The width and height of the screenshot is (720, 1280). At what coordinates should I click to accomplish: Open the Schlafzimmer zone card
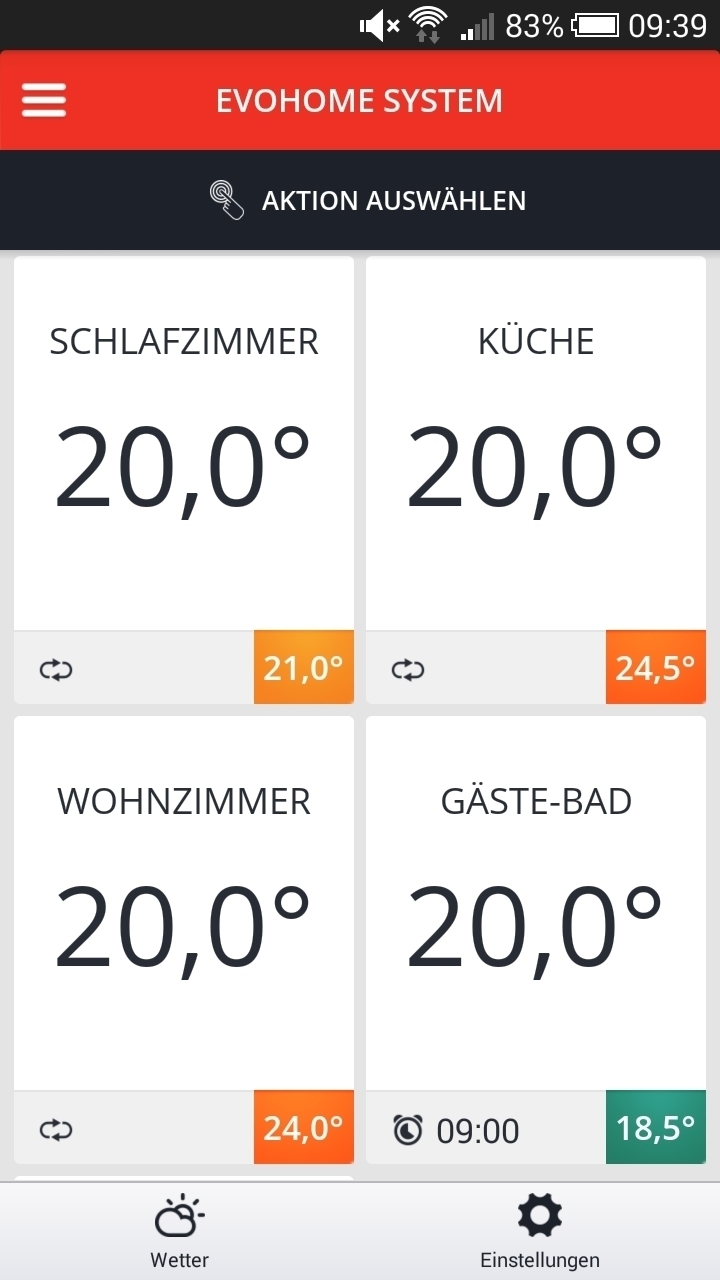pyautogui.click(x=184, y=480)
